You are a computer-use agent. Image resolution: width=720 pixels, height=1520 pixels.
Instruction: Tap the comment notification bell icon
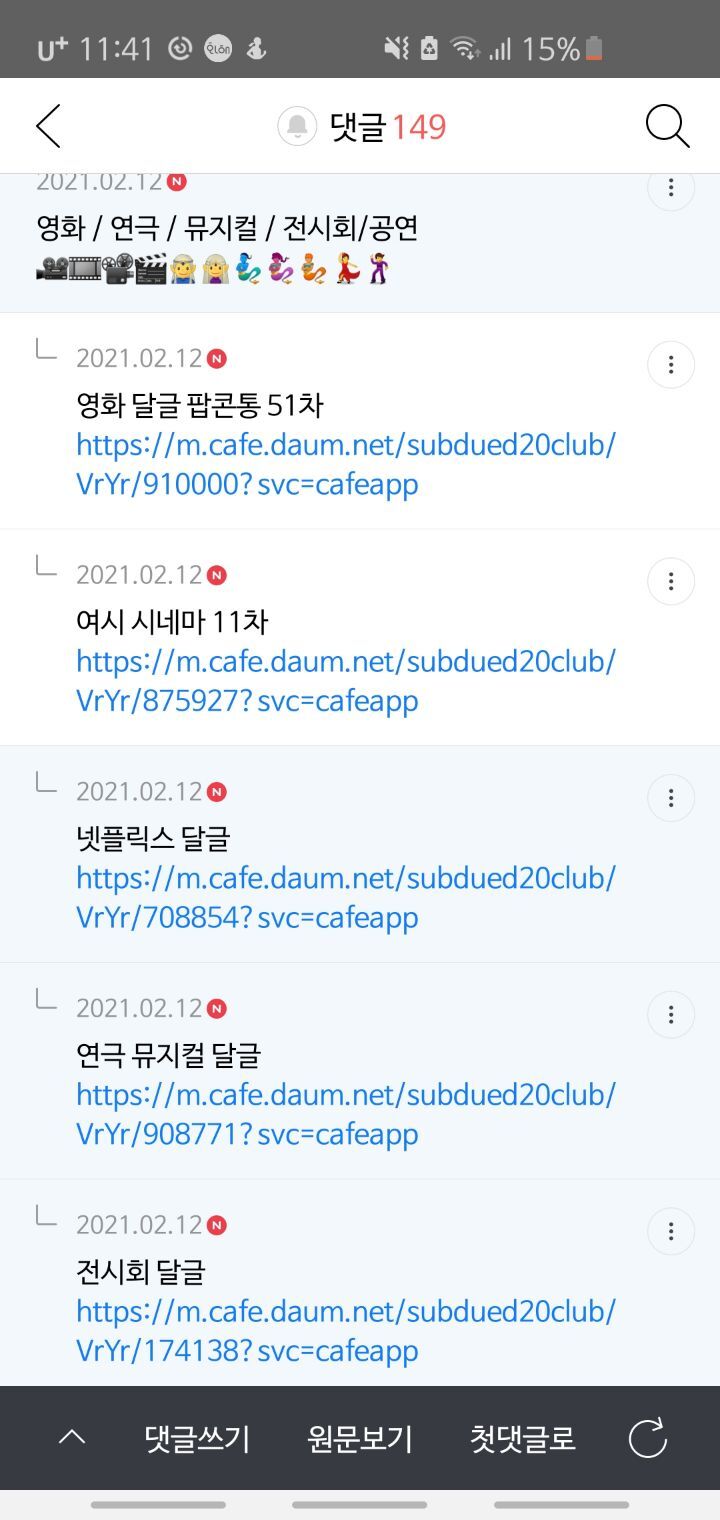tap(297, 127)
